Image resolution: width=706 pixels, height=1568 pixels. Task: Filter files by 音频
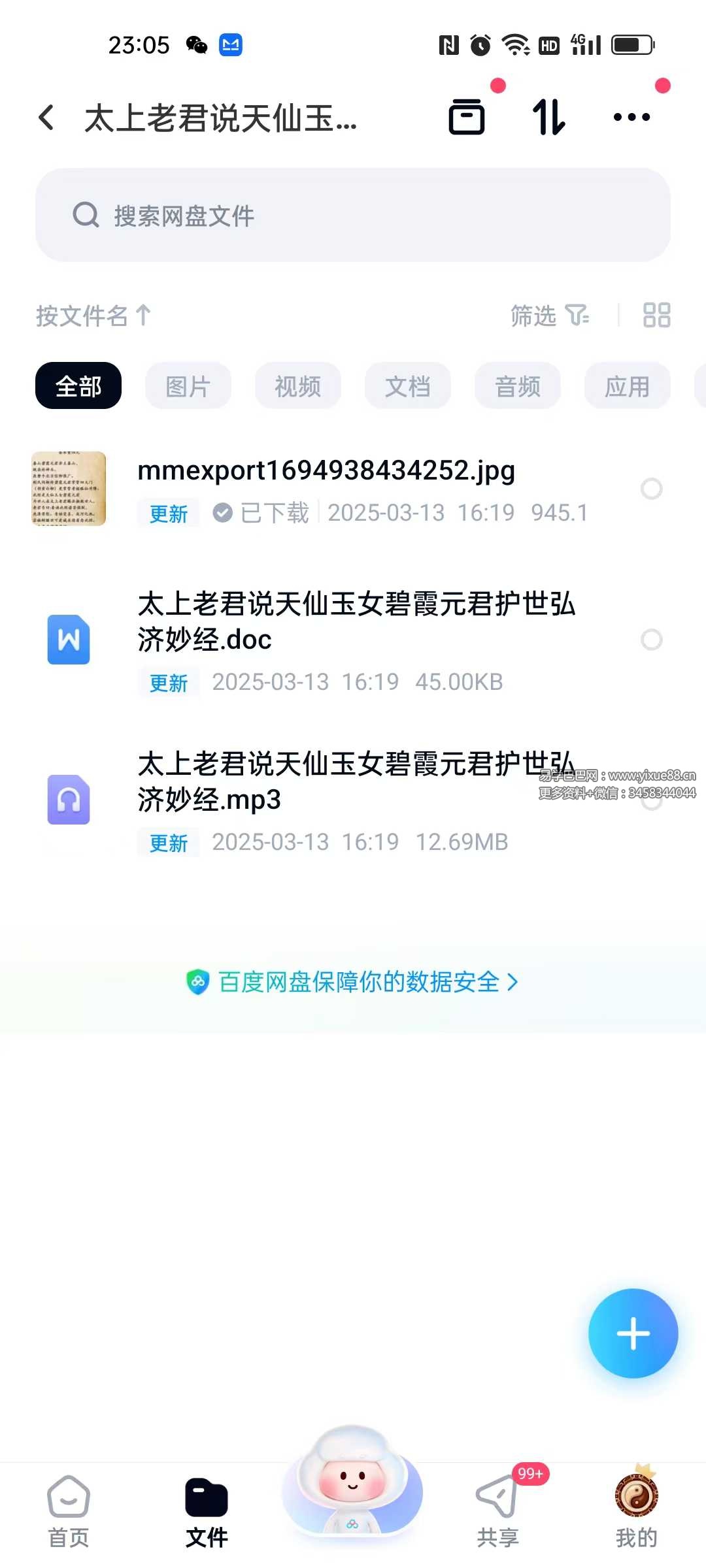click(518, 386)
